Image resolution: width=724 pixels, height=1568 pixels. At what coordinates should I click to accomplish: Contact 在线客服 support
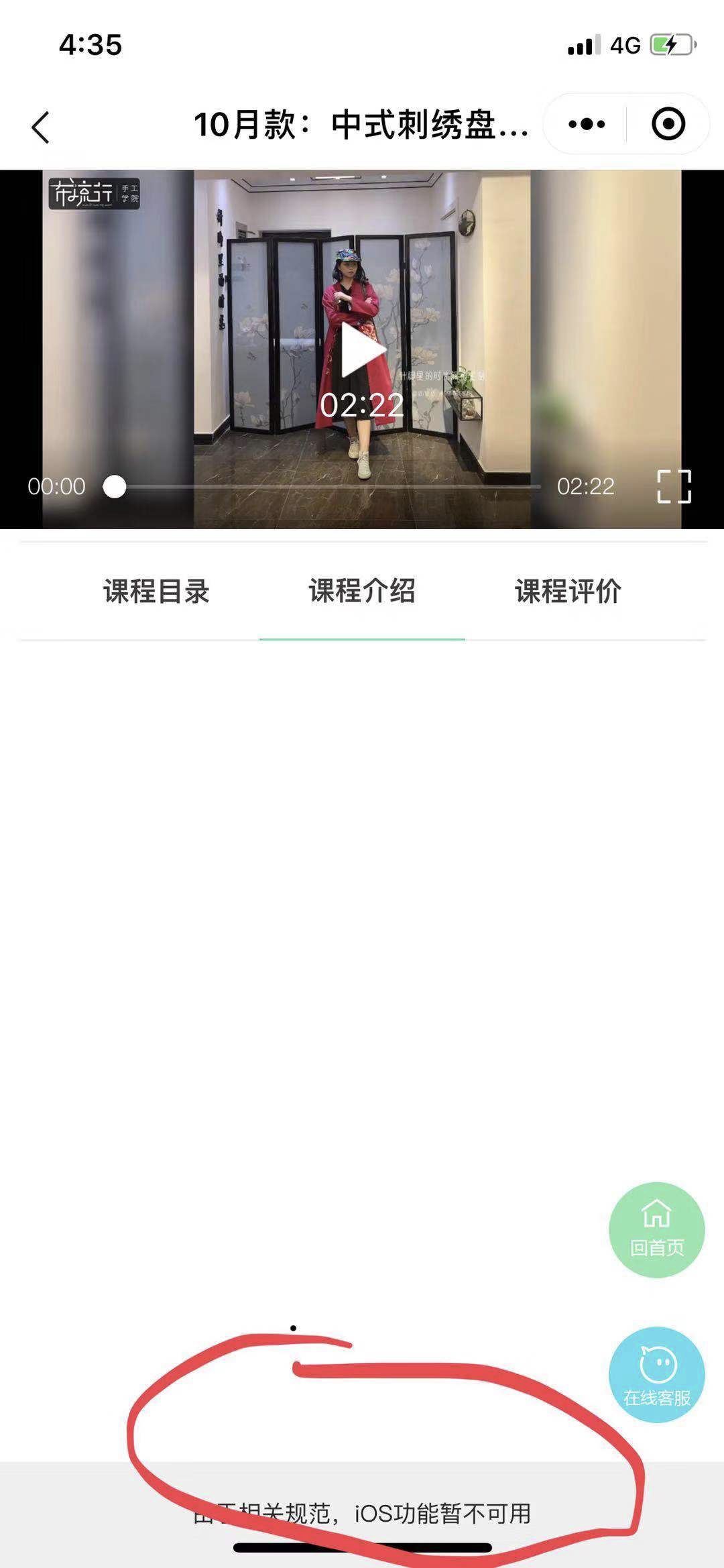(656, 1374)
